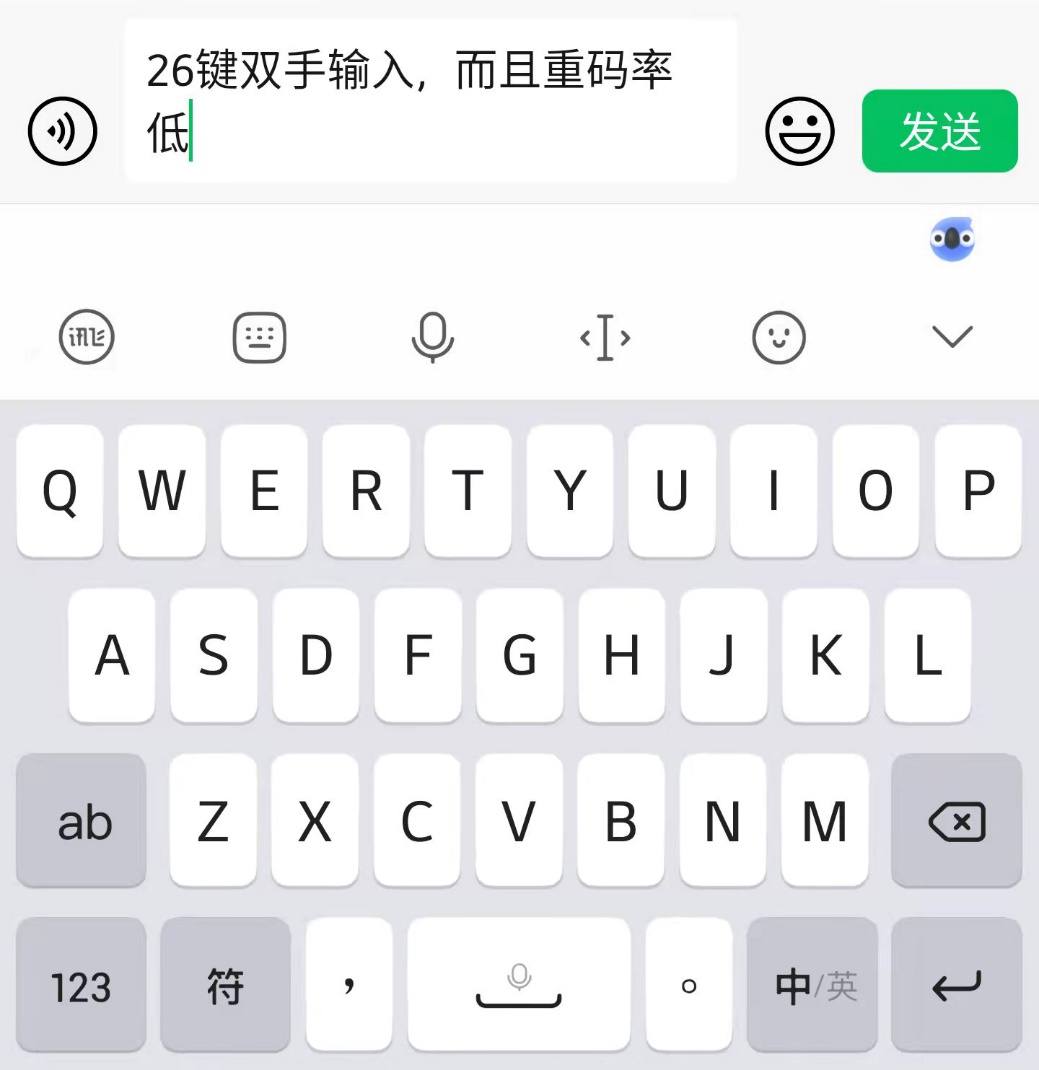Image resolution: width=1039 pixels, height=1070 pixels.
Task: Tap the period key
Action: tap(687, 986)
